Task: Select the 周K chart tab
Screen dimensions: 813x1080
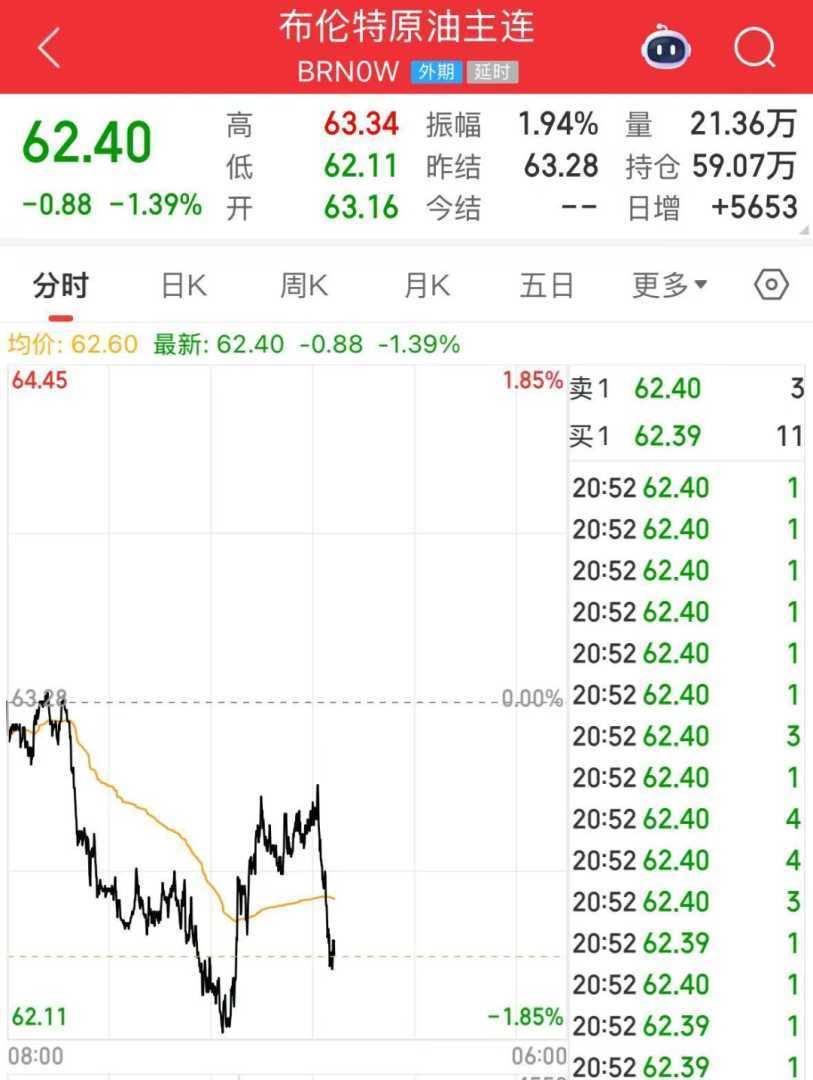Action: tap(304, 286)
